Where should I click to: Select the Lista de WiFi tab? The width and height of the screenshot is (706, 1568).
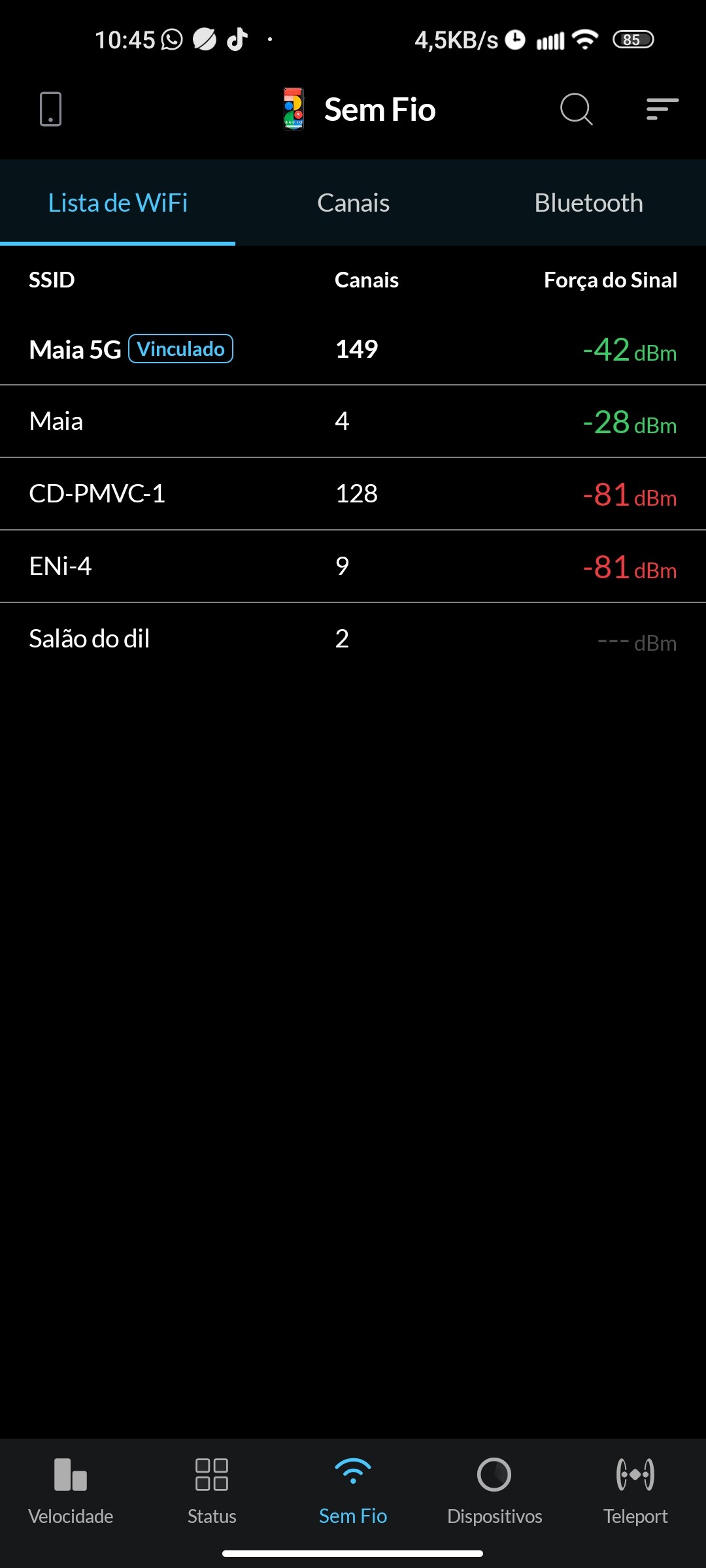[x=118, y=203]
